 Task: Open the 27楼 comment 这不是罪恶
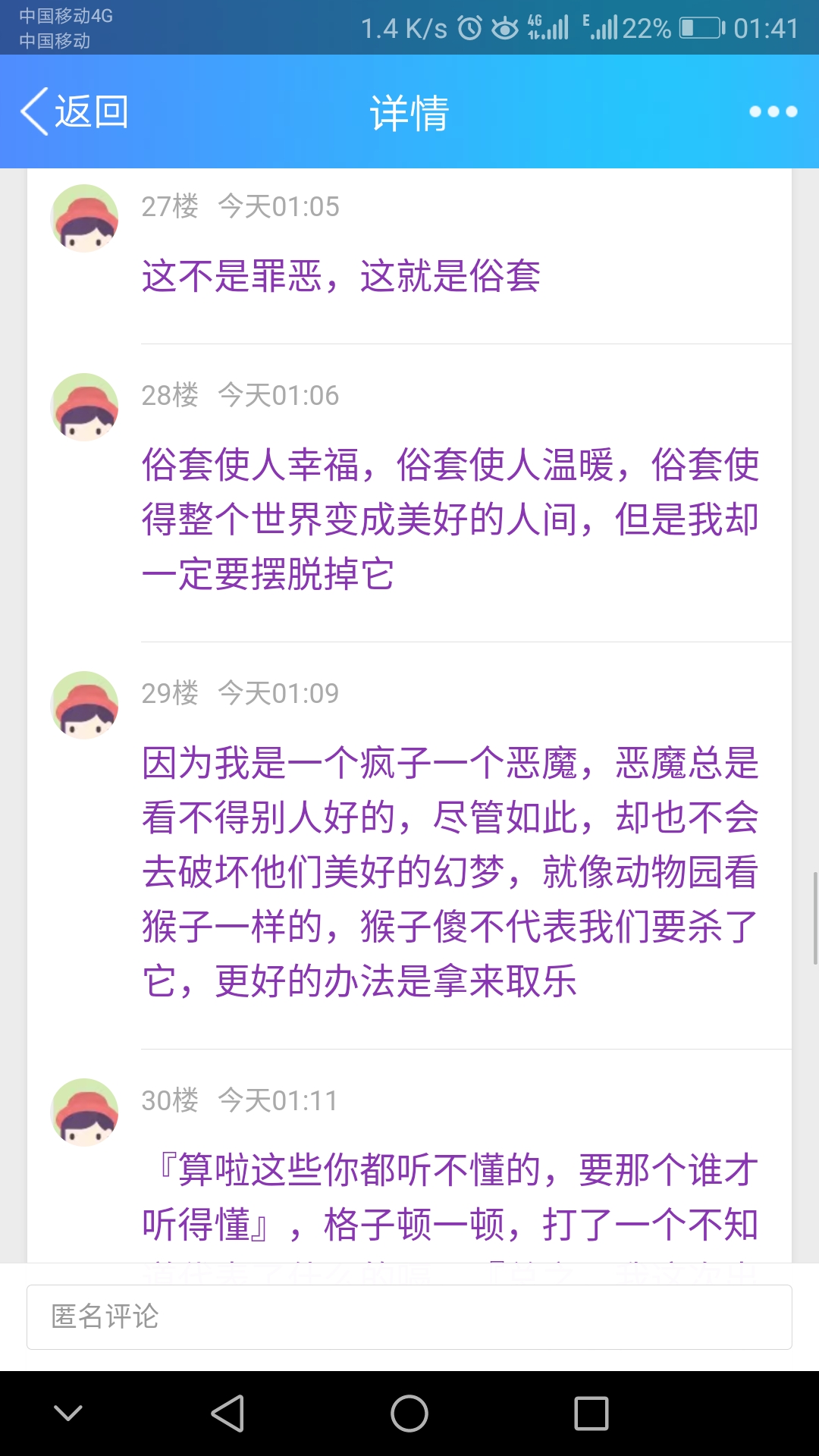pyautogui.click(x=341, y=275)
